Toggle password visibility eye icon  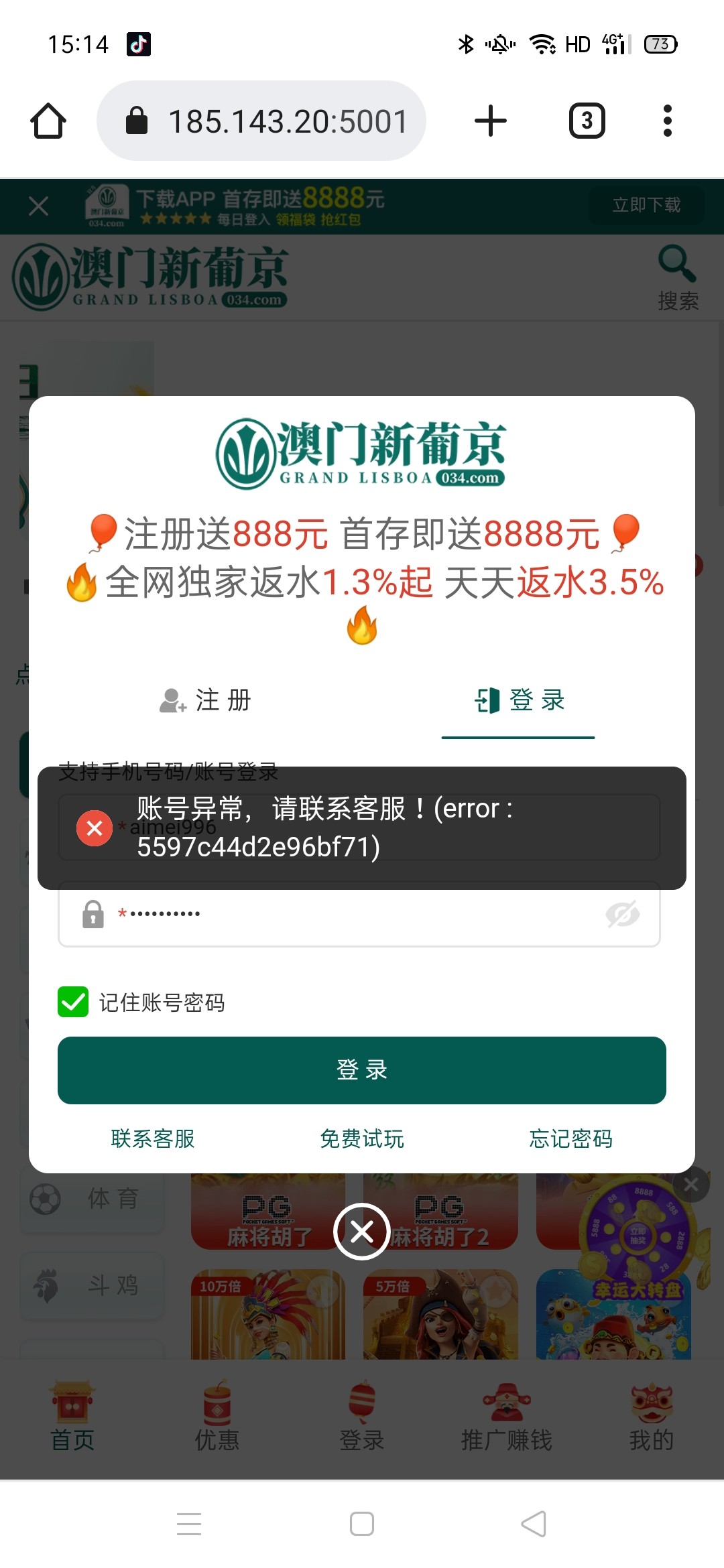tap(623, 914)
